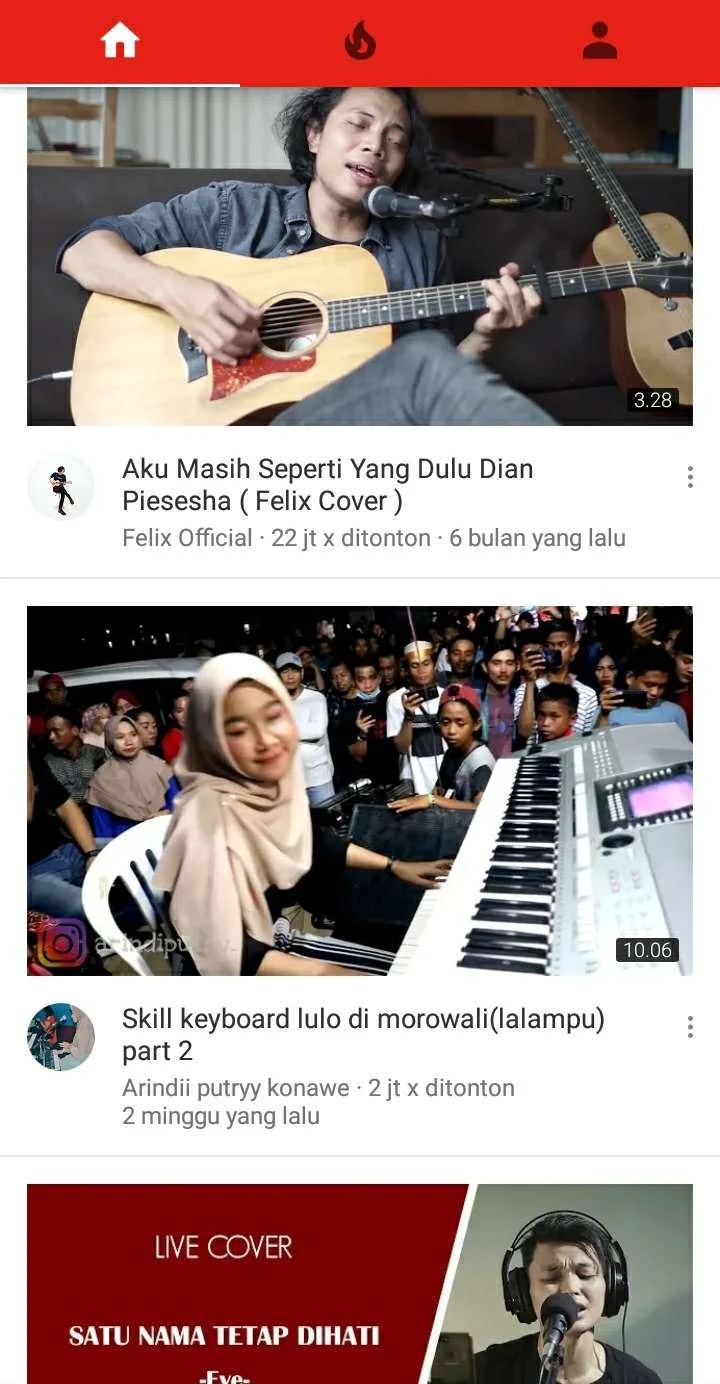
Task: Play the Satu Nama Tetap Dihati cover
Action: pos(360,1284)
